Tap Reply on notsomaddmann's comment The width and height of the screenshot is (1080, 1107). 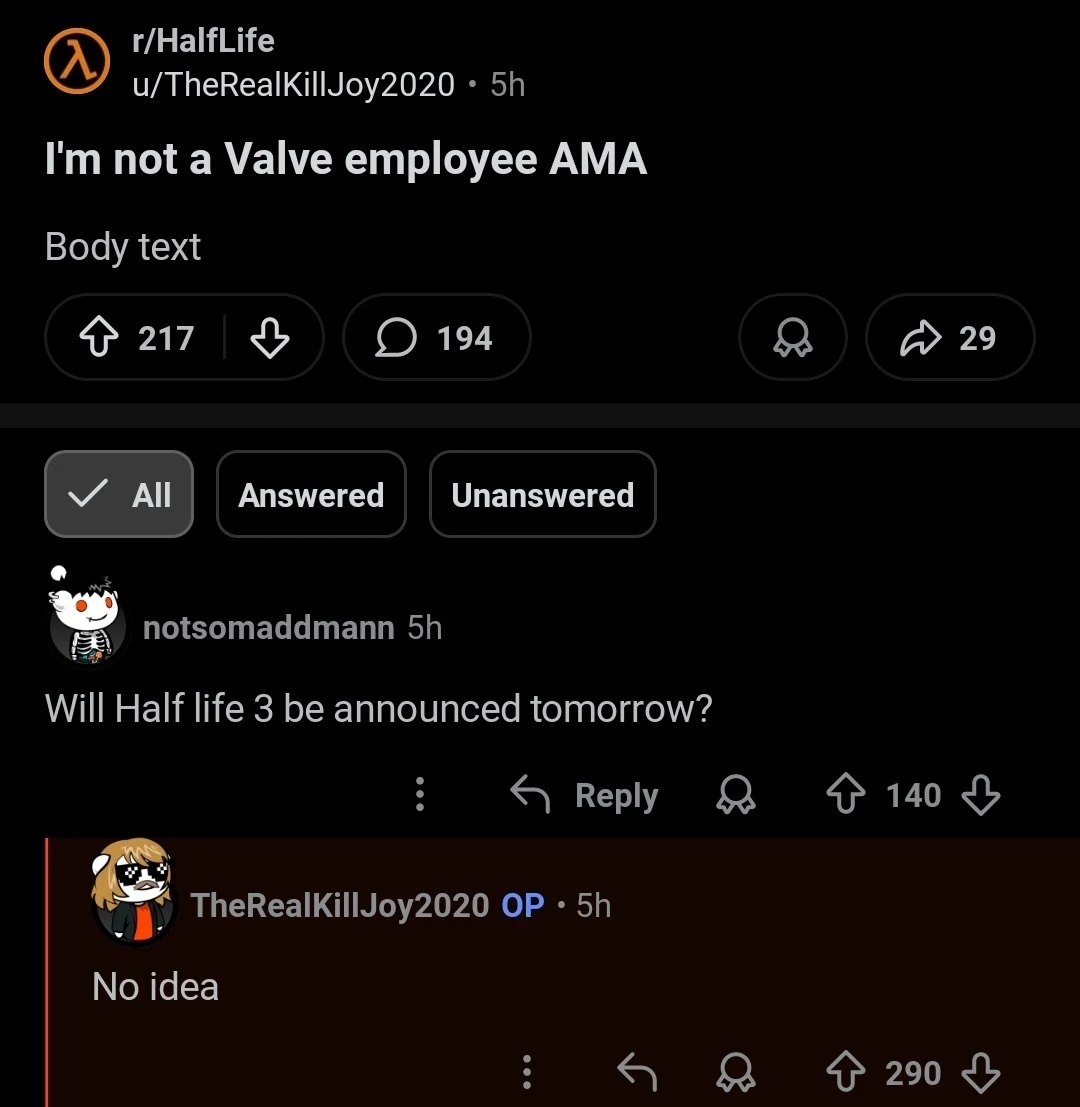pyautogui.click(x=583, y=794)
